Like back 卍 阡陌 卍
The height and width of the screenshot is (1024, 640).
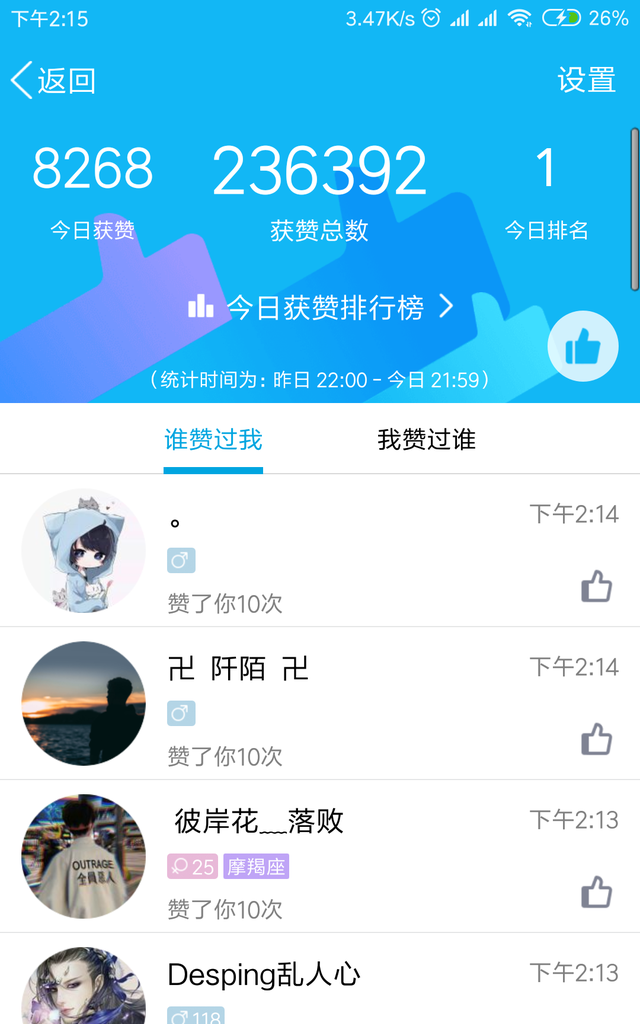(596, 740)
